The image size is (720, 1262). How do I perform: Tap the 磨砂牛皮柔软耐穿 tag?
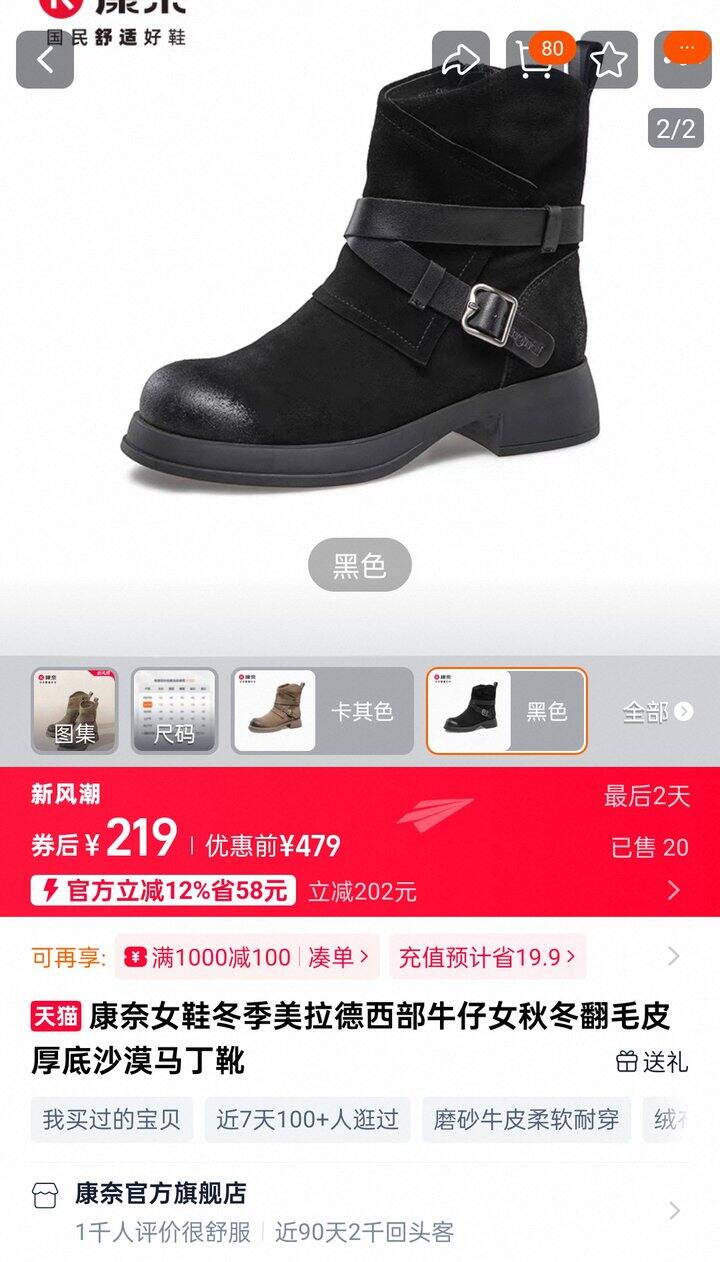point(526,1120)
